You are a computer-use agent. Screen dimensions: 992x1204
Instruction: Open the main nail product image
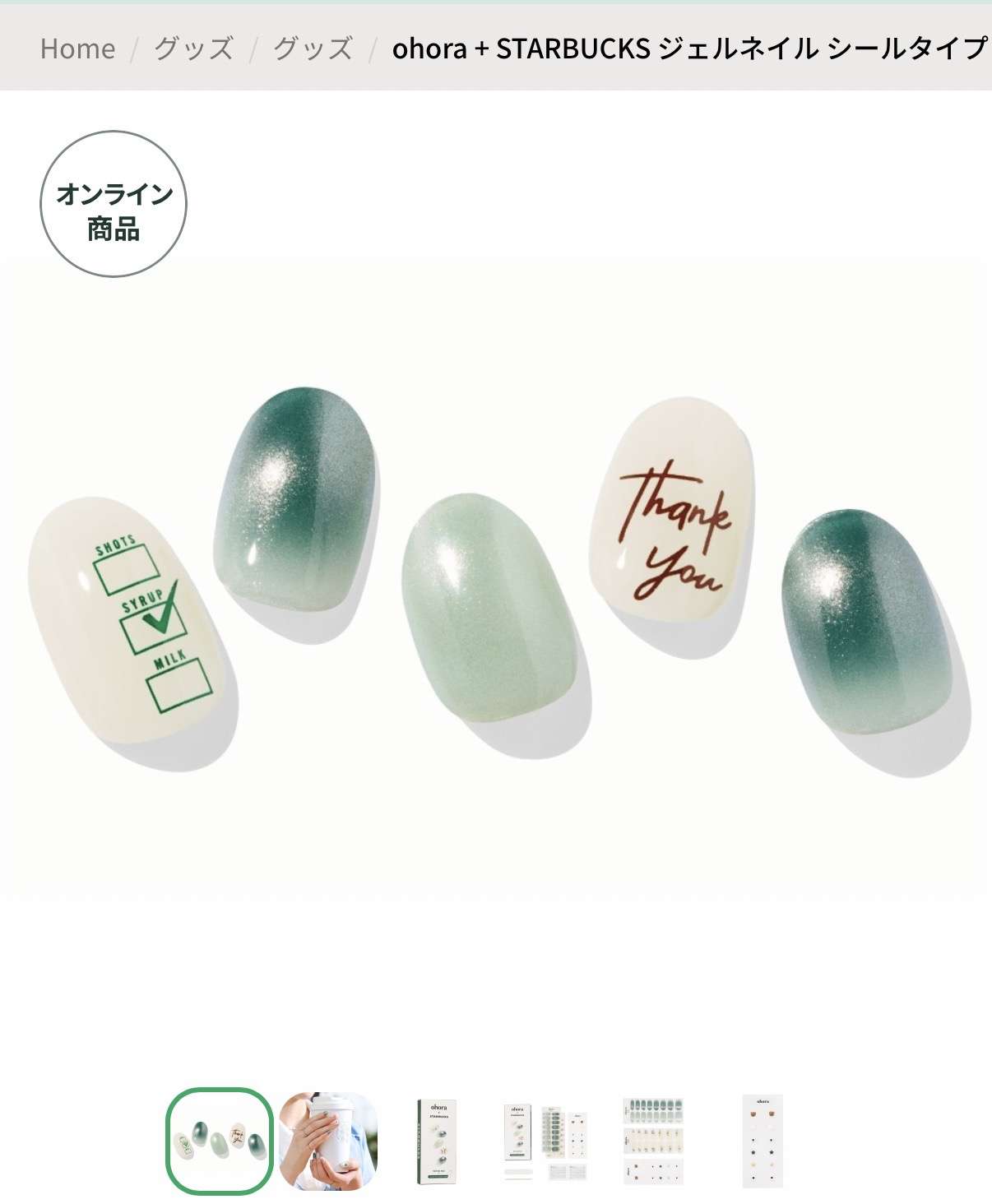496,576
